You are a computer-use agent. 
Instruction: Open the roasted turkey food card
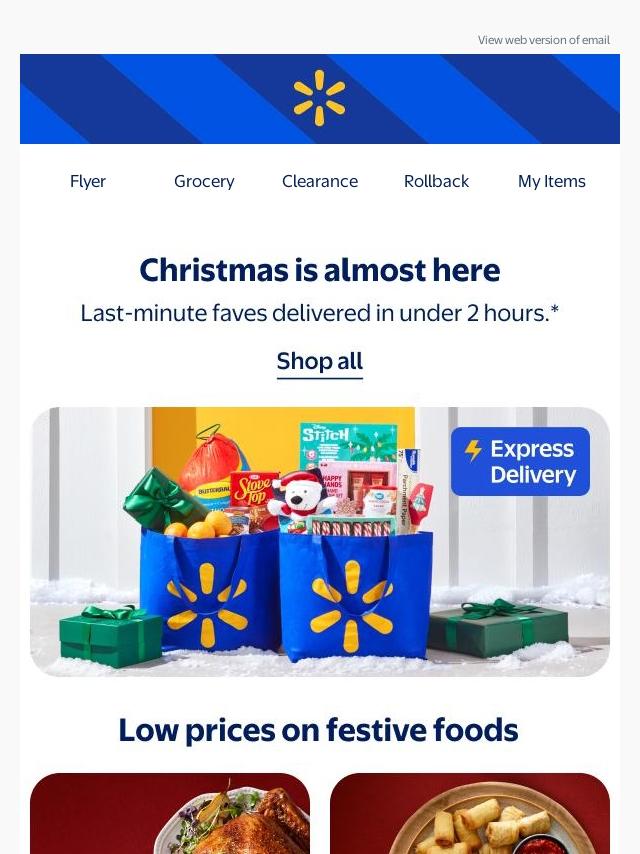pyautogui.click(x=170, y=815)
